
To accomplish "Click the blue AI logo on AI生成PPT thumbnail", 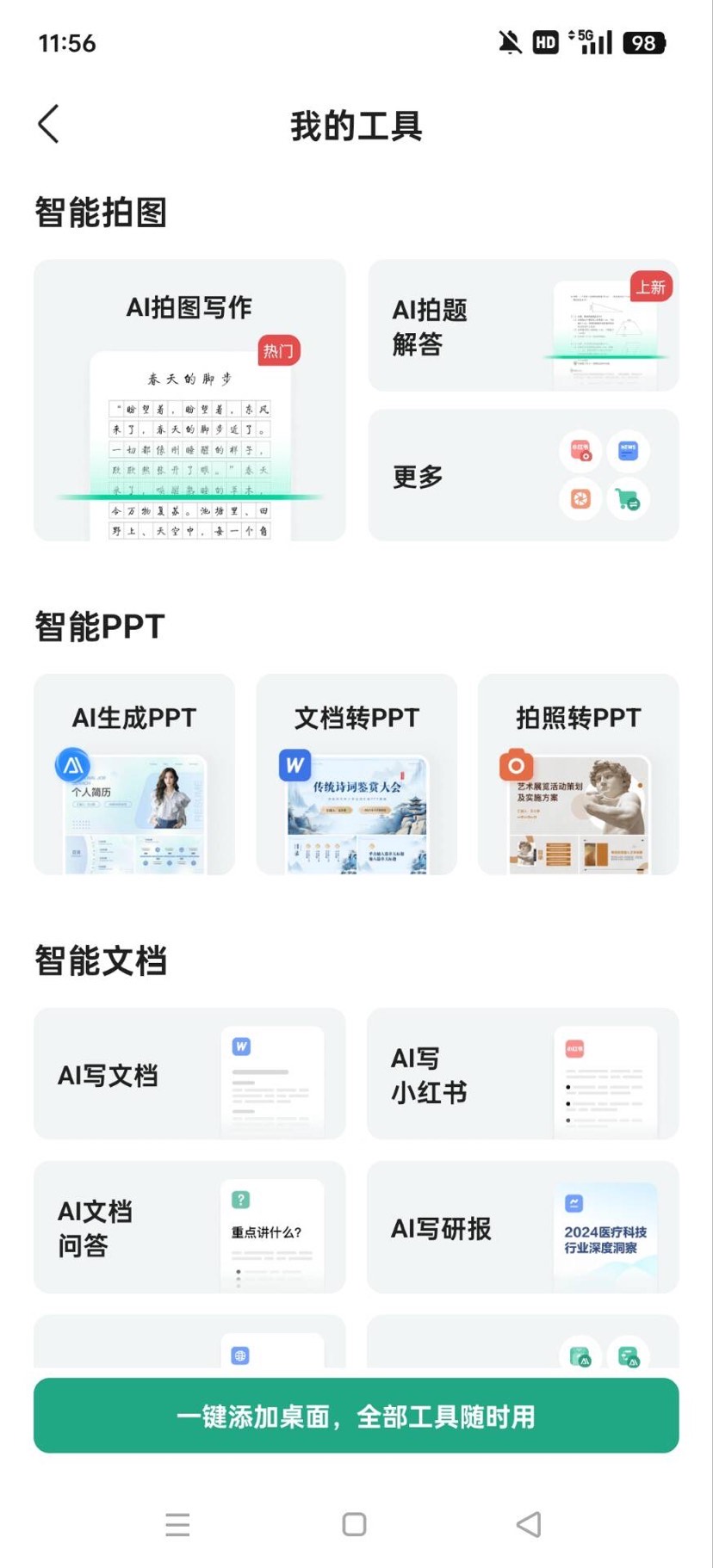I will [x=74, y=765].
